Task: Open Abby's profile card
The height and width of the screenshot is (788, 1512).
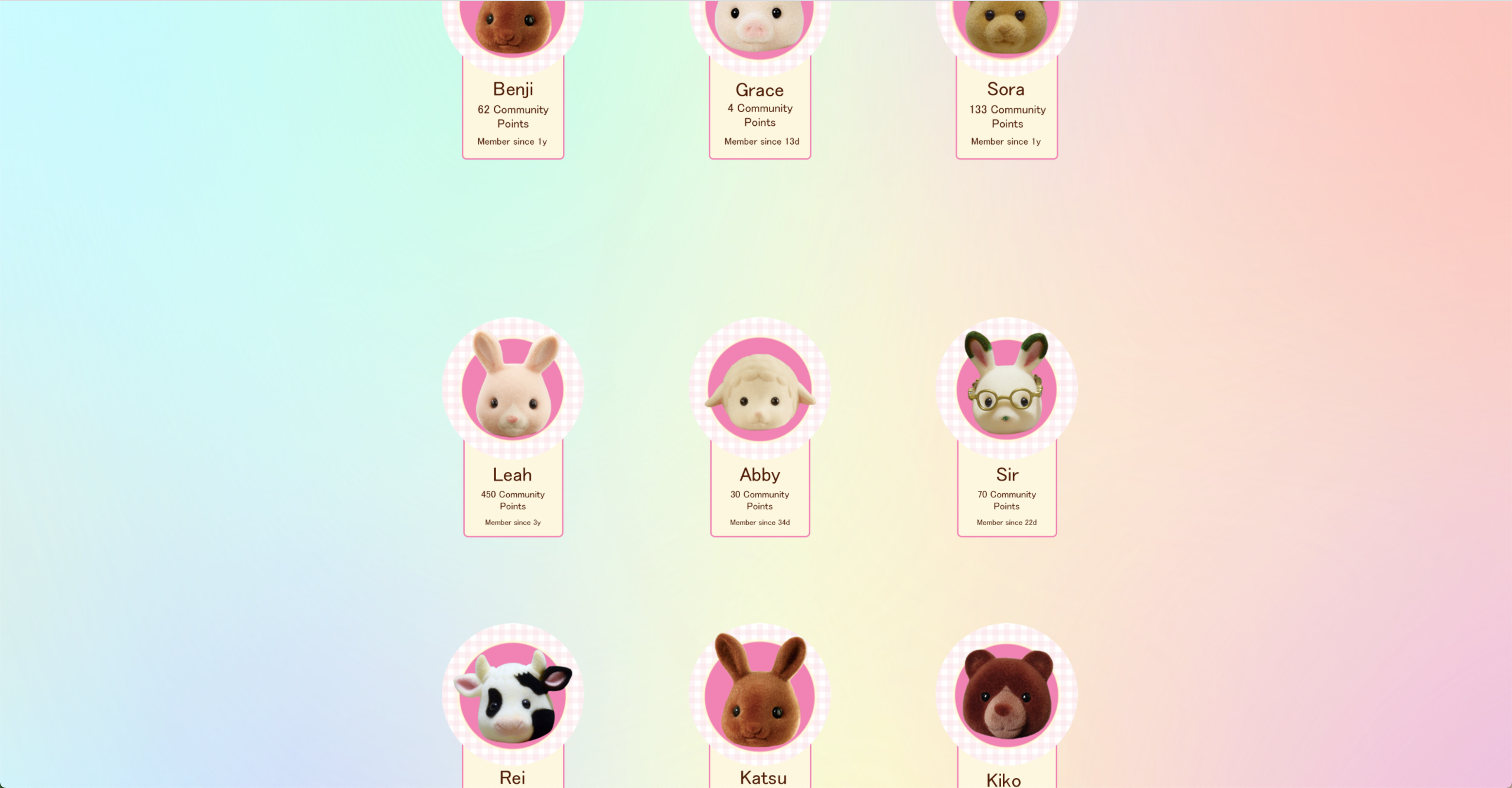Action: click(760, 490)
